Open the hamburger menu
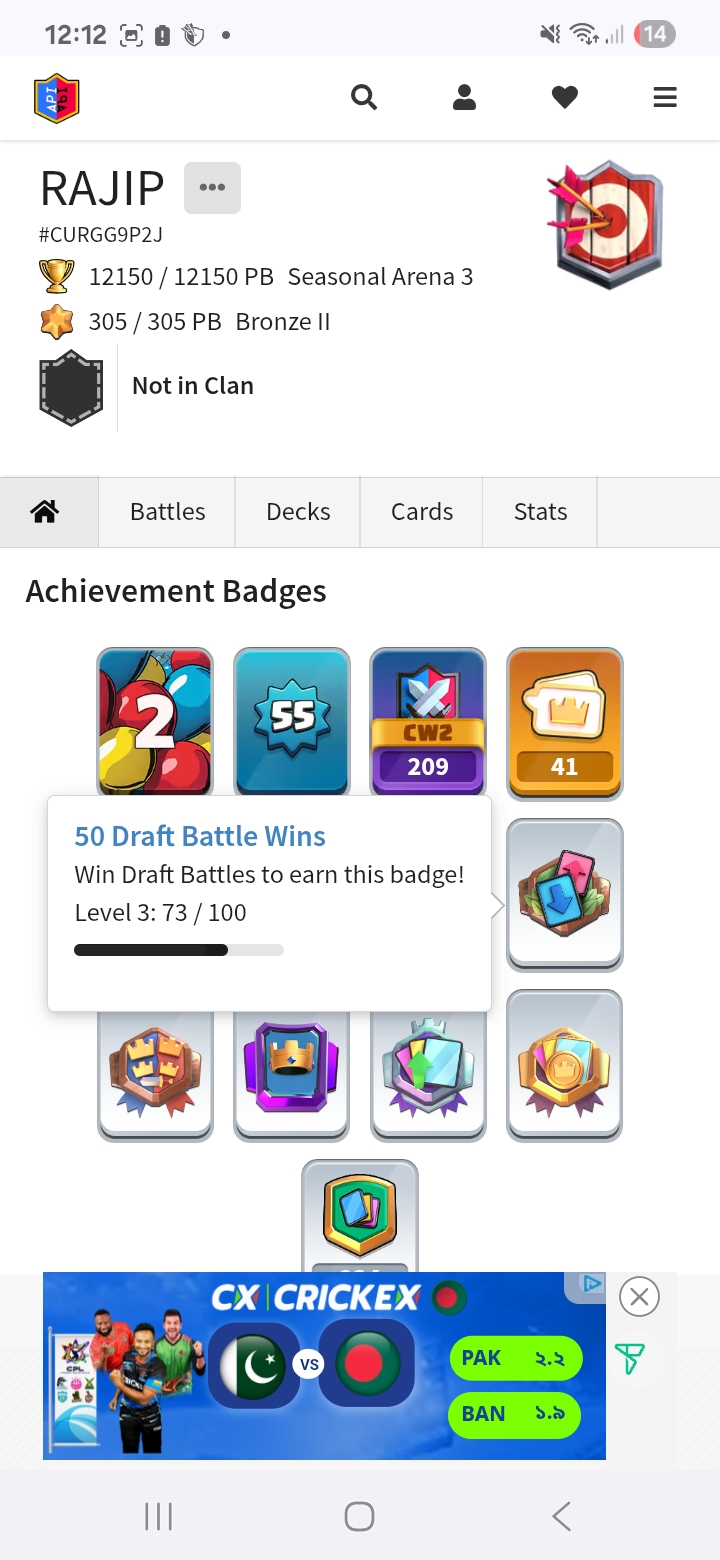Image resolution: width=720 pixels, height=1560 pixels. click(x=665, y=97)
